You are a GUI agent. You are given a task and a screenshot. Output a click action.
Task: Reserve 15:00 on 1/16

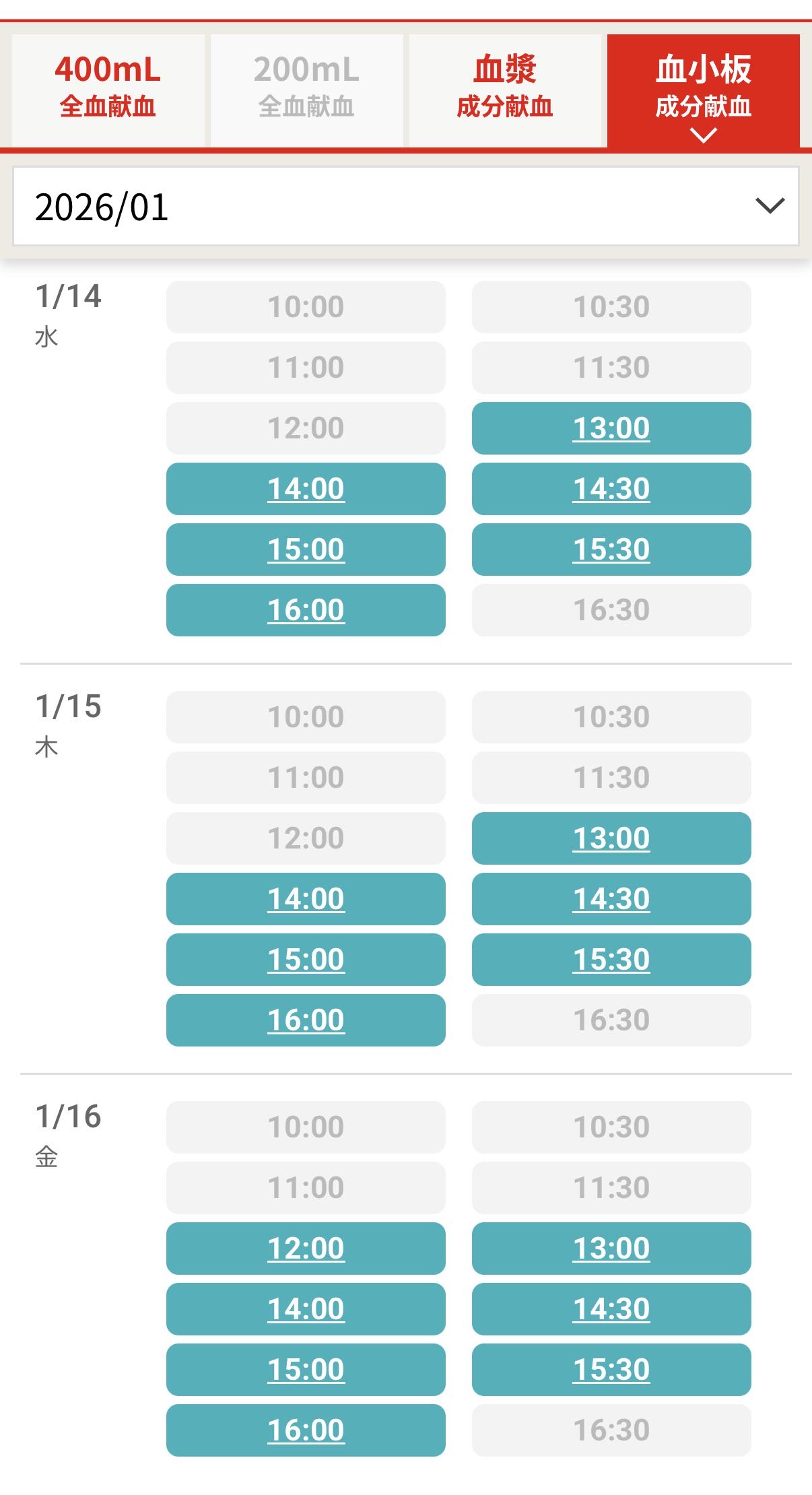pyautogui.click(x=306, y=1370)
